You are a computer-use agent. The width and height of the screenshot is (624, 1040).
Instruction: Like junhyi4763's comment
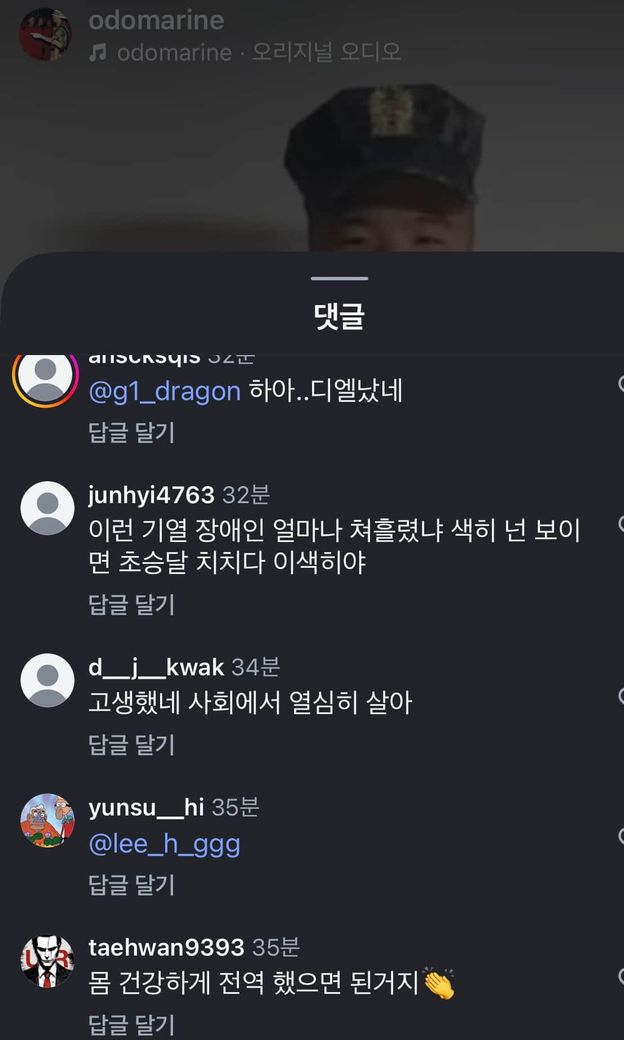coord(619,524)
